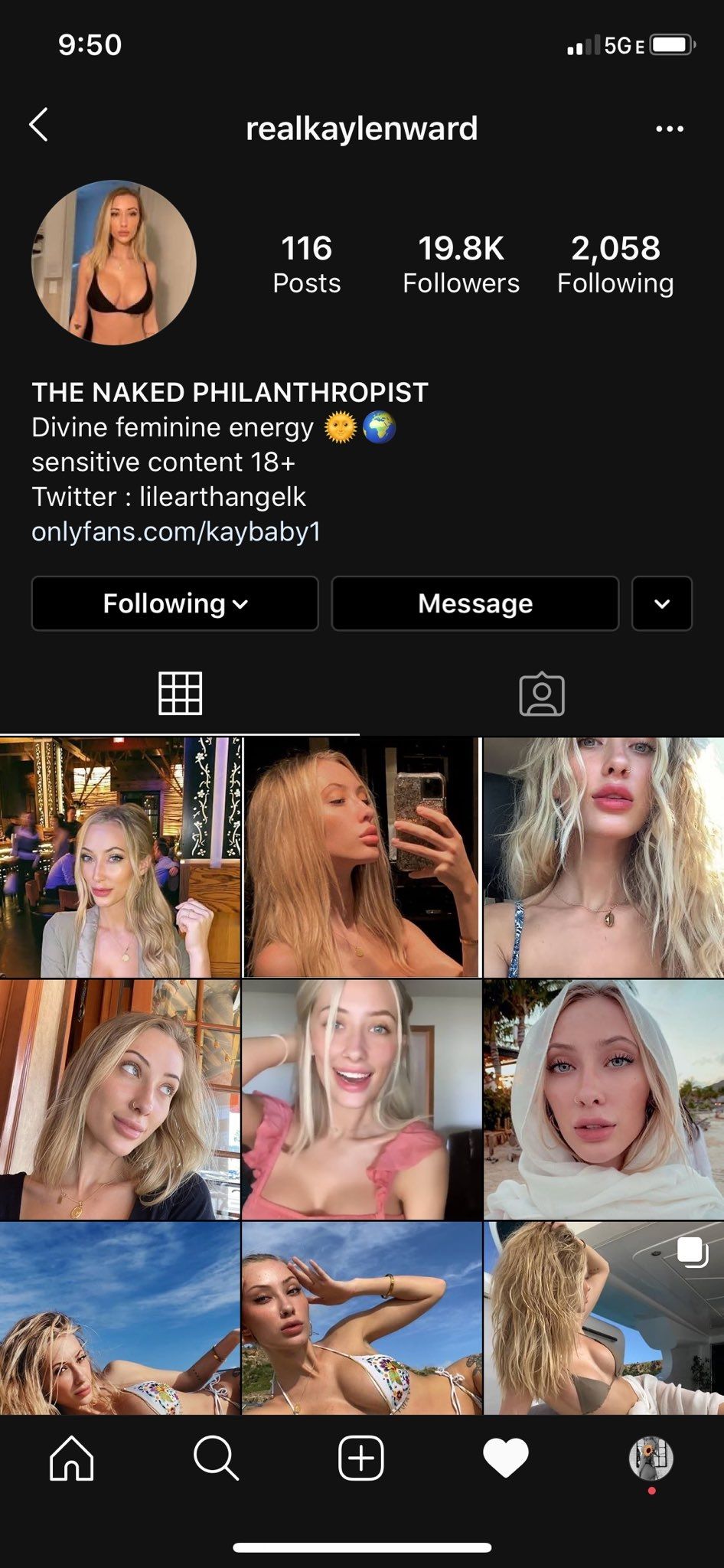Open the multi-photo carousel post

click(x=604, y=1317)
